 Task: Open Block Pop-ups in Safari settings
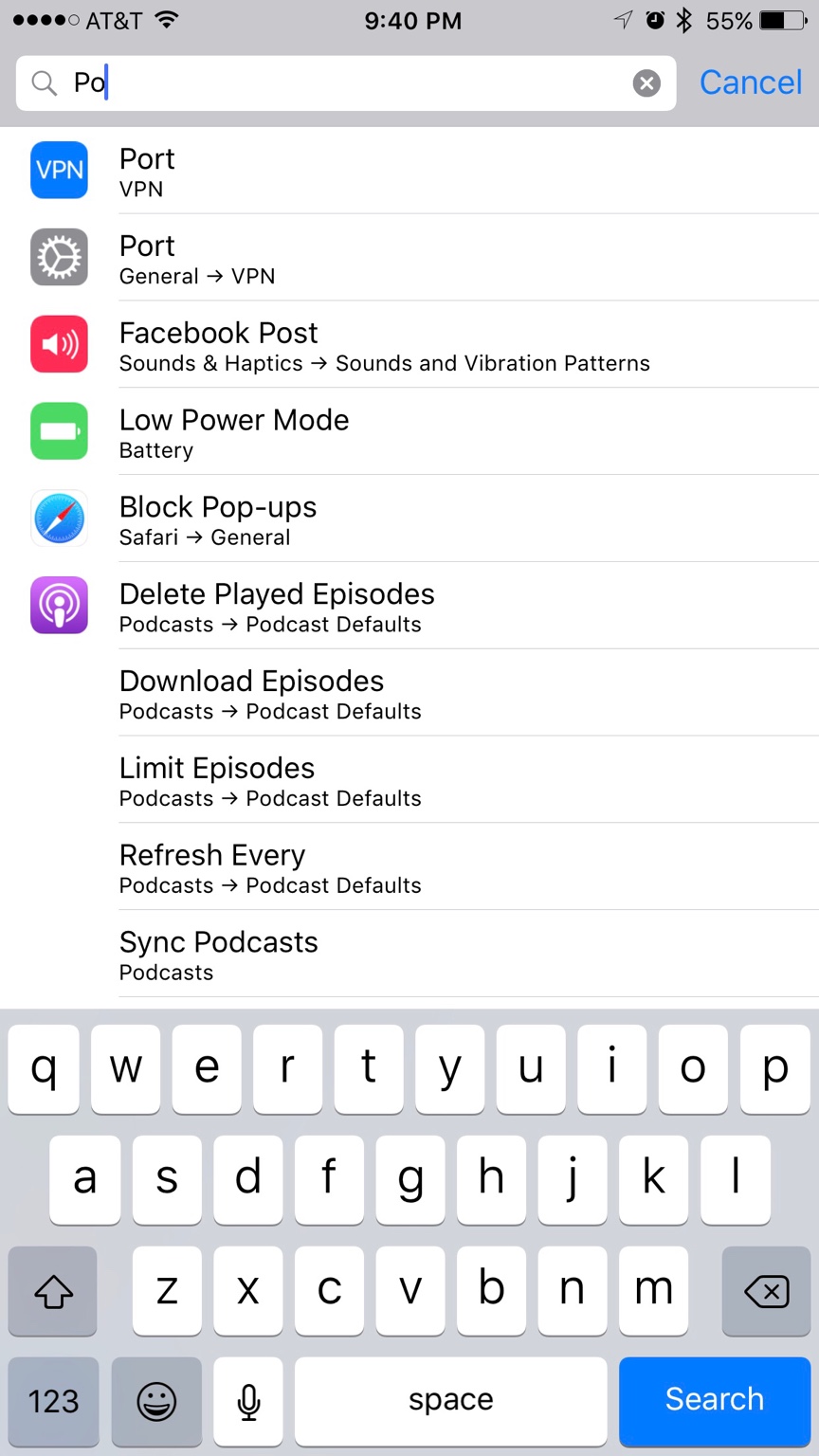coord(409,519)
